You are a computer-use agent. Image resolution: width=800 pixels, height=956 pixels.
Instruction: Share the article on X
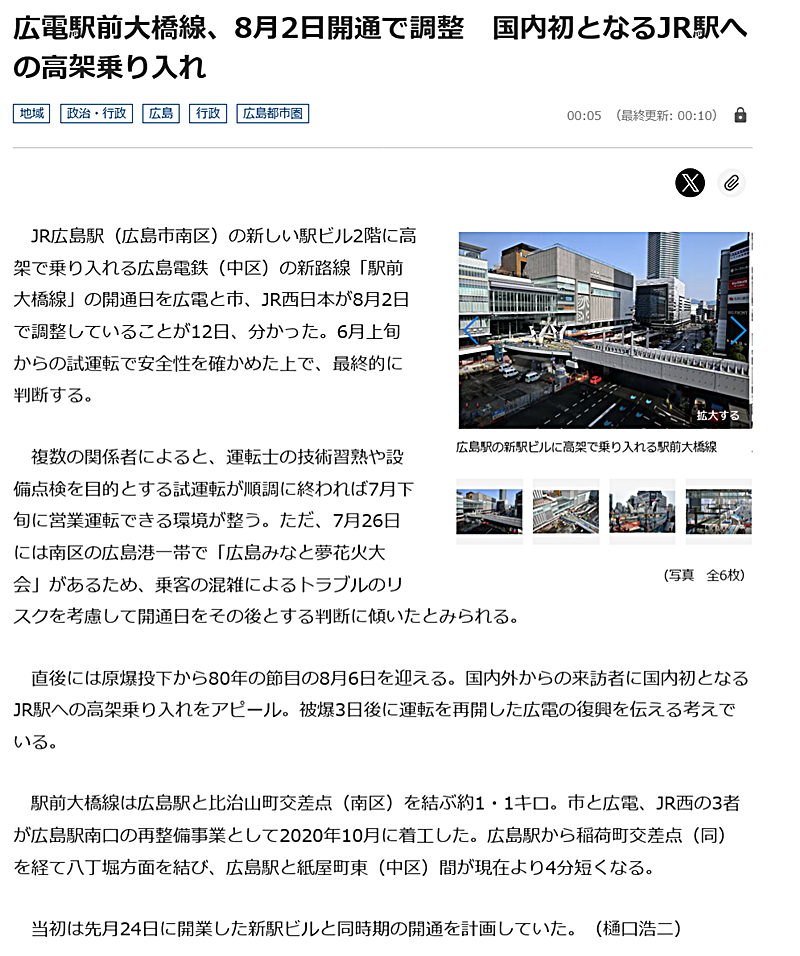(x=690, y=183)
